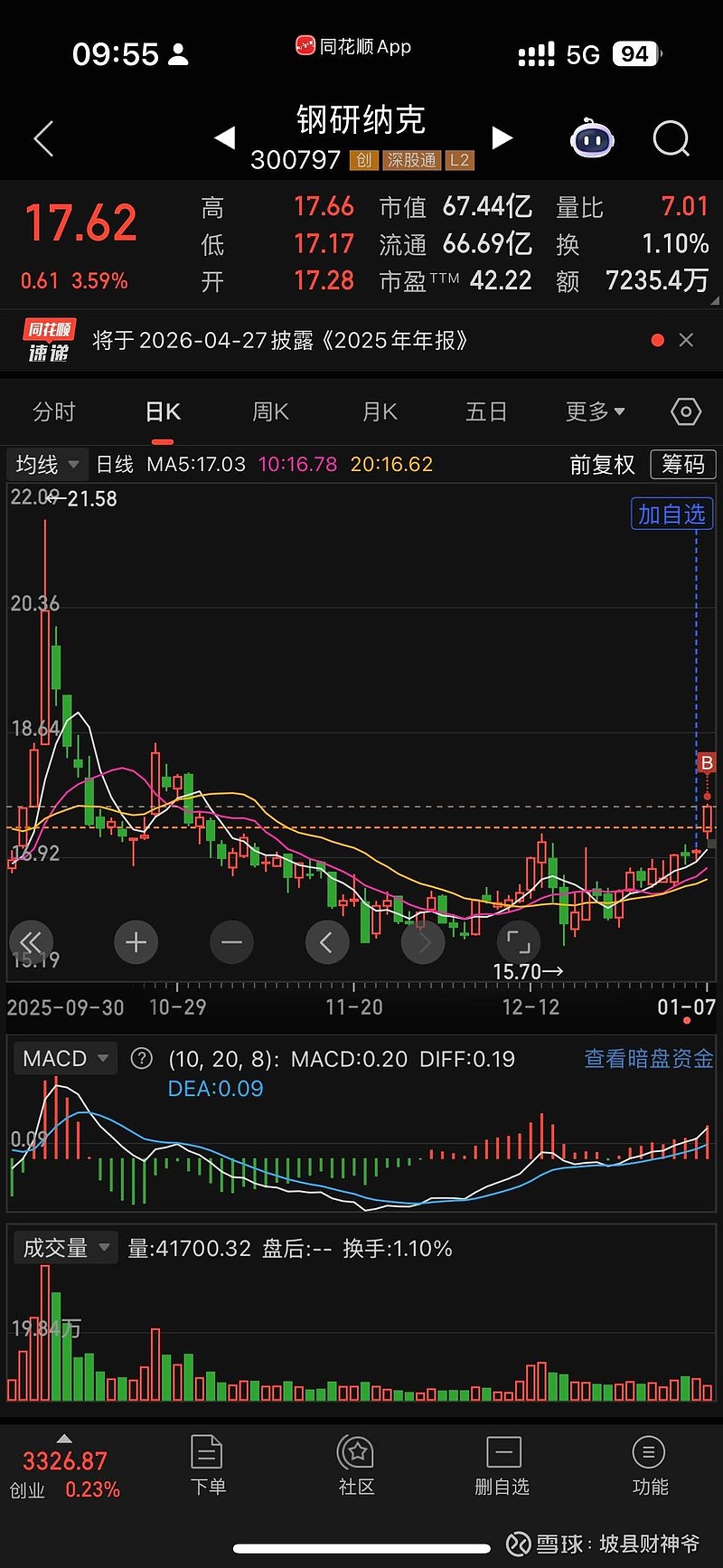
Task: Zoom in the K-line chart
Action: click(136, 942)
